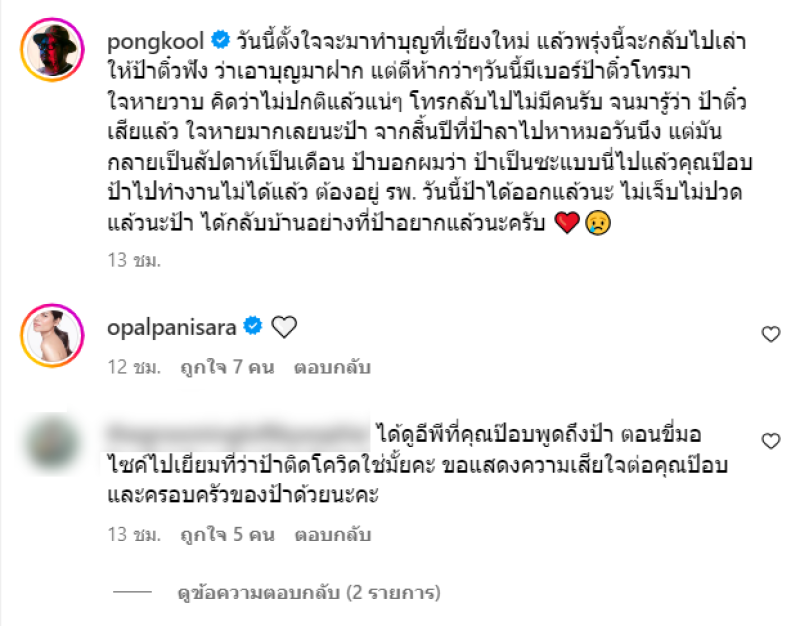Reply to the blurred user's comment

tap(332, 535)
